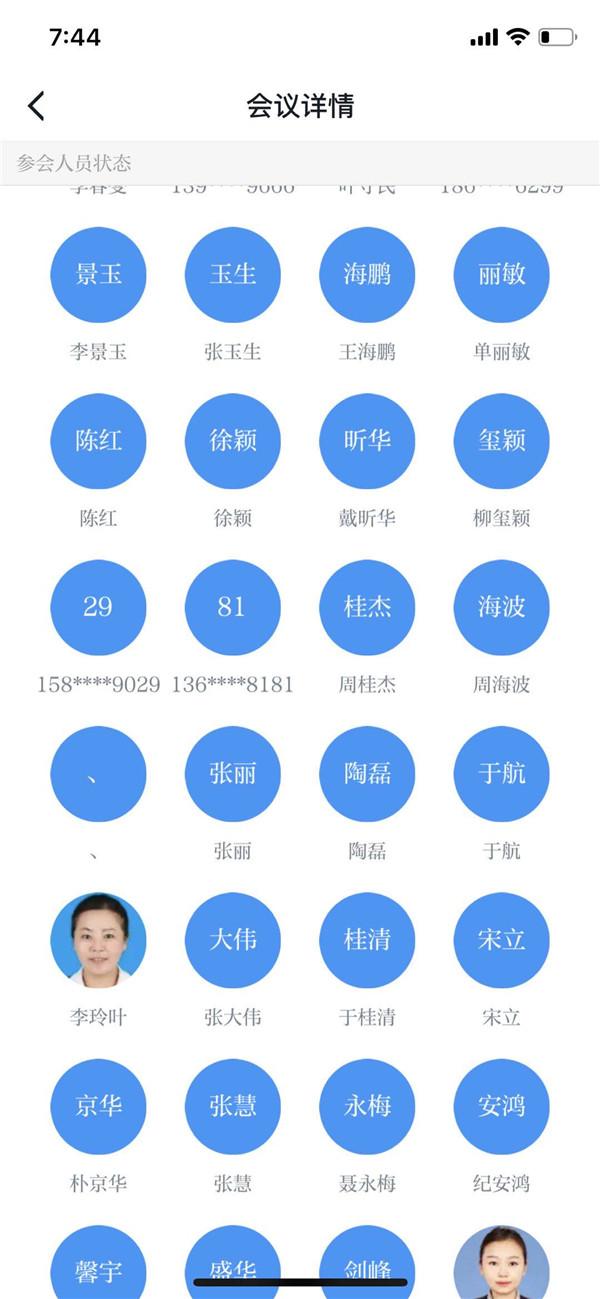Tap 李玲叶's profile photo
Image resolution: width=600 pixels, height=1299 pixels.
pos(98,940)
